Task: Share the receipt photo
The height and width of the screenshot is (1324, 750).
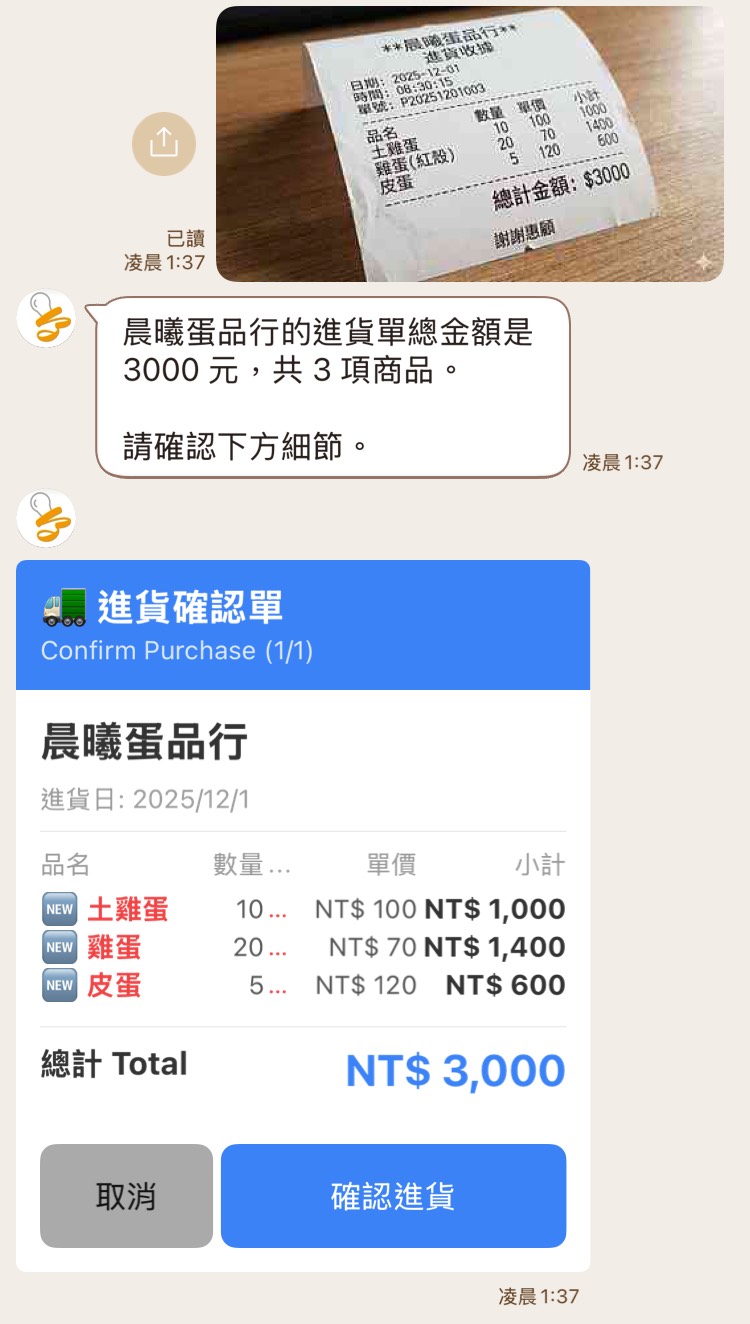Action: click(x=164, y=144)
